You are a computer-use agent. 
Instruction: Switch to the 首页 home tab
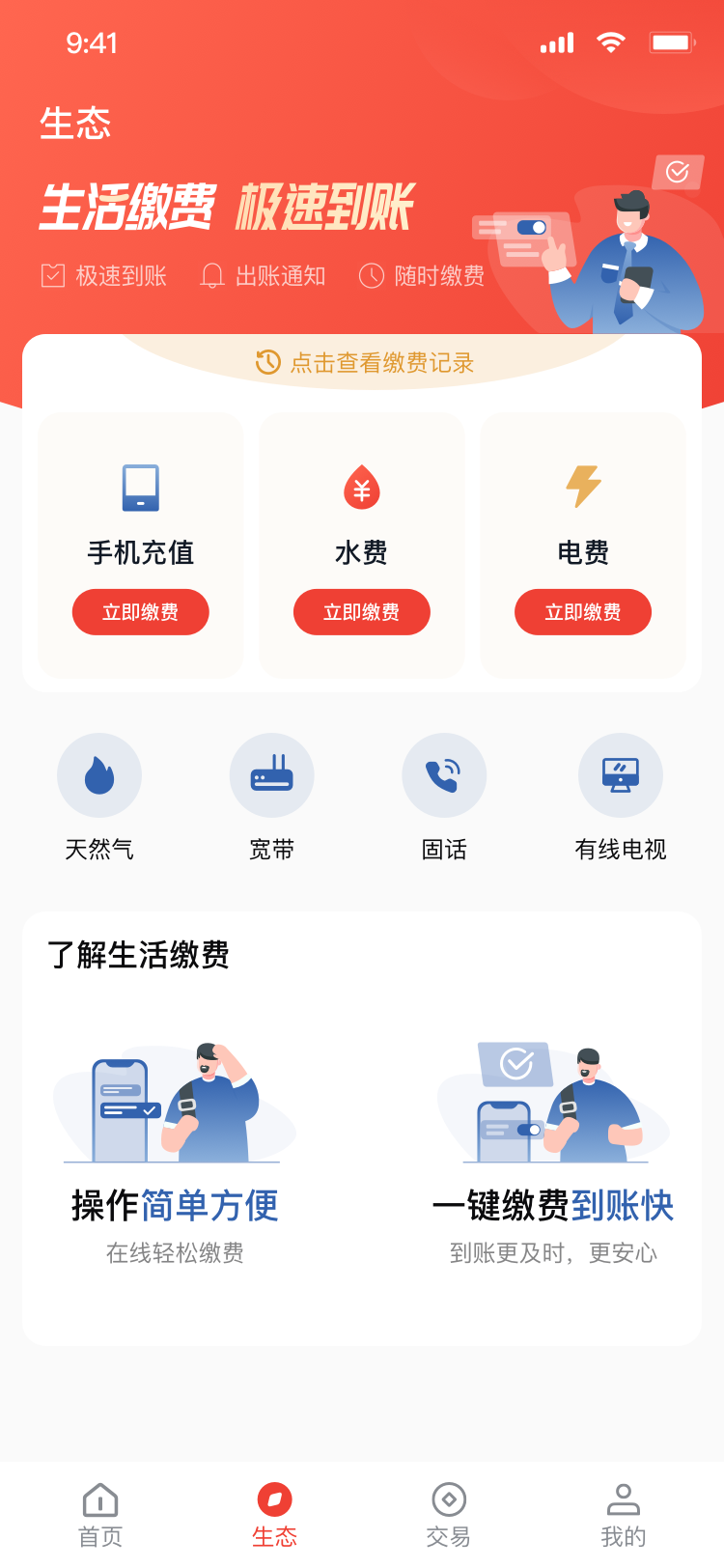pyautogui.click(x=100, y=1514)
